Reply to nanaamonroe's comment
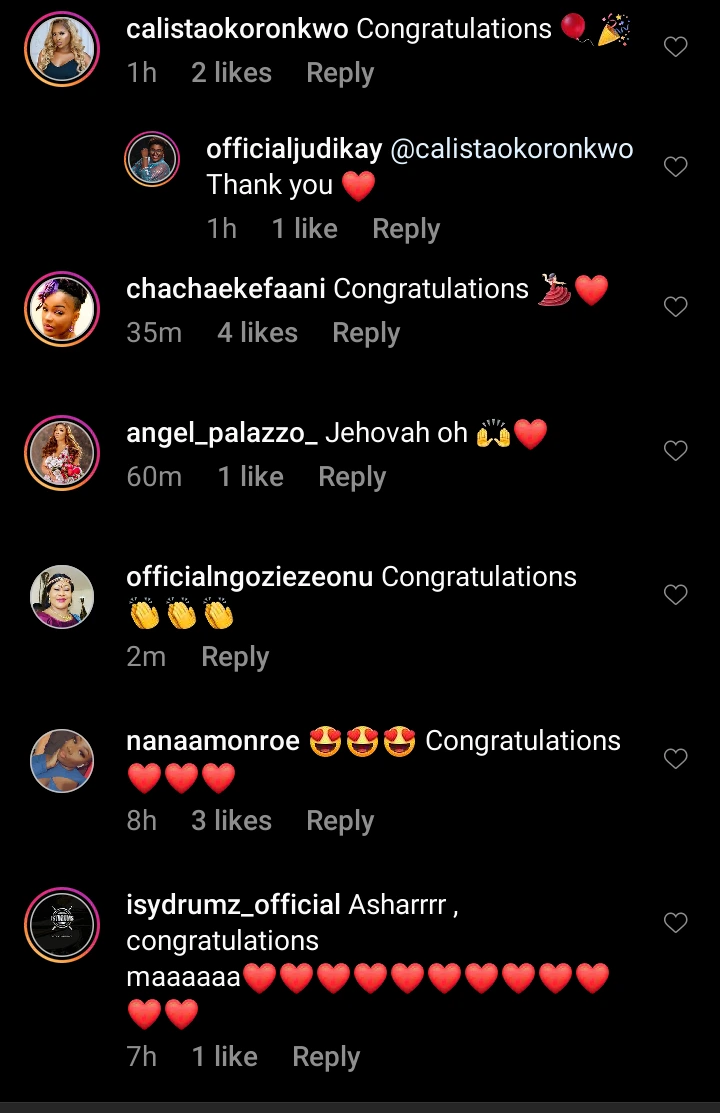720x1113 pixels. point(340,821)
